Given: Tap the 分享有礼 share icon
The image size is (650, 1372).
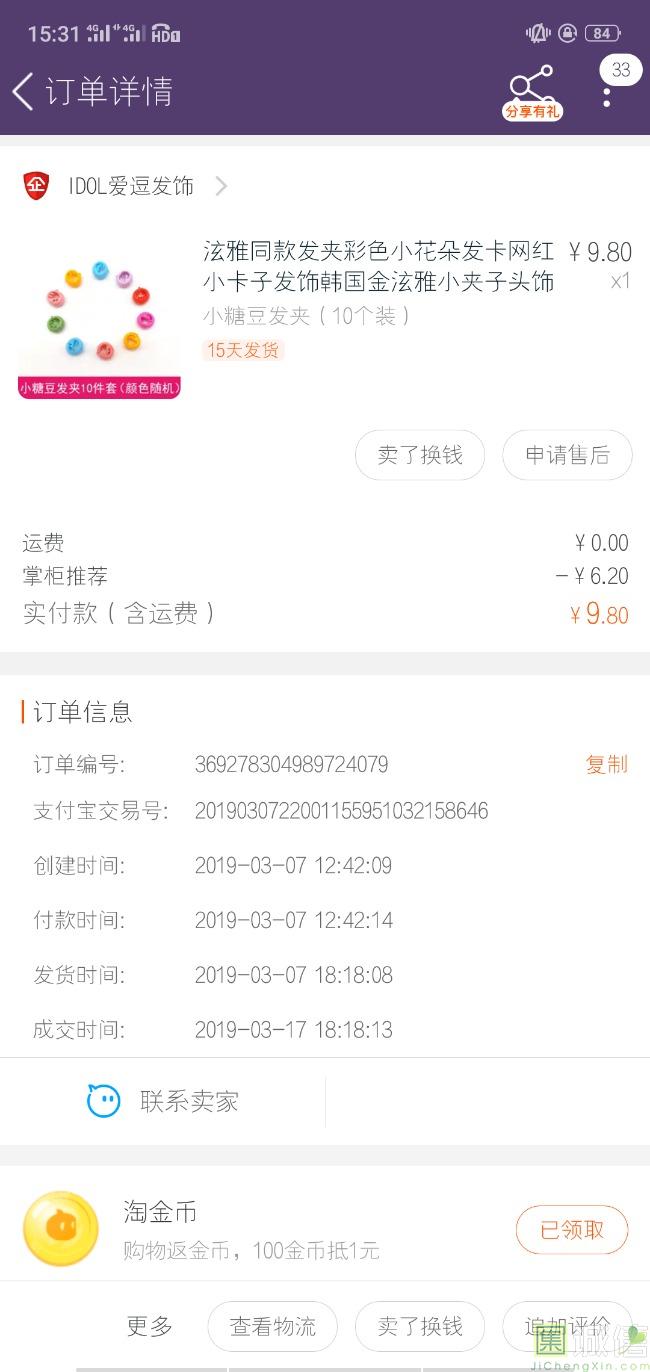Looking at the screenshot, I should pos(531,93).
